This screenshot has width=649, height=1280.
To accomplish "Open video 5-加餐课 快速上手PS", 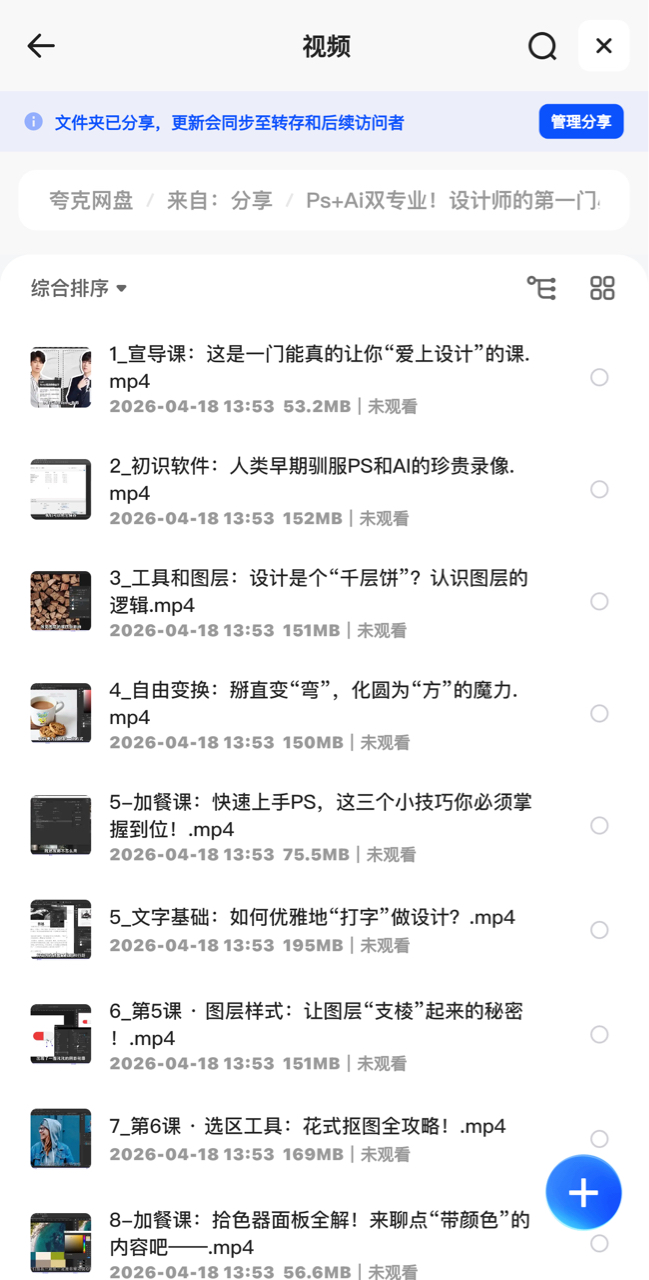I will [319, 815].
